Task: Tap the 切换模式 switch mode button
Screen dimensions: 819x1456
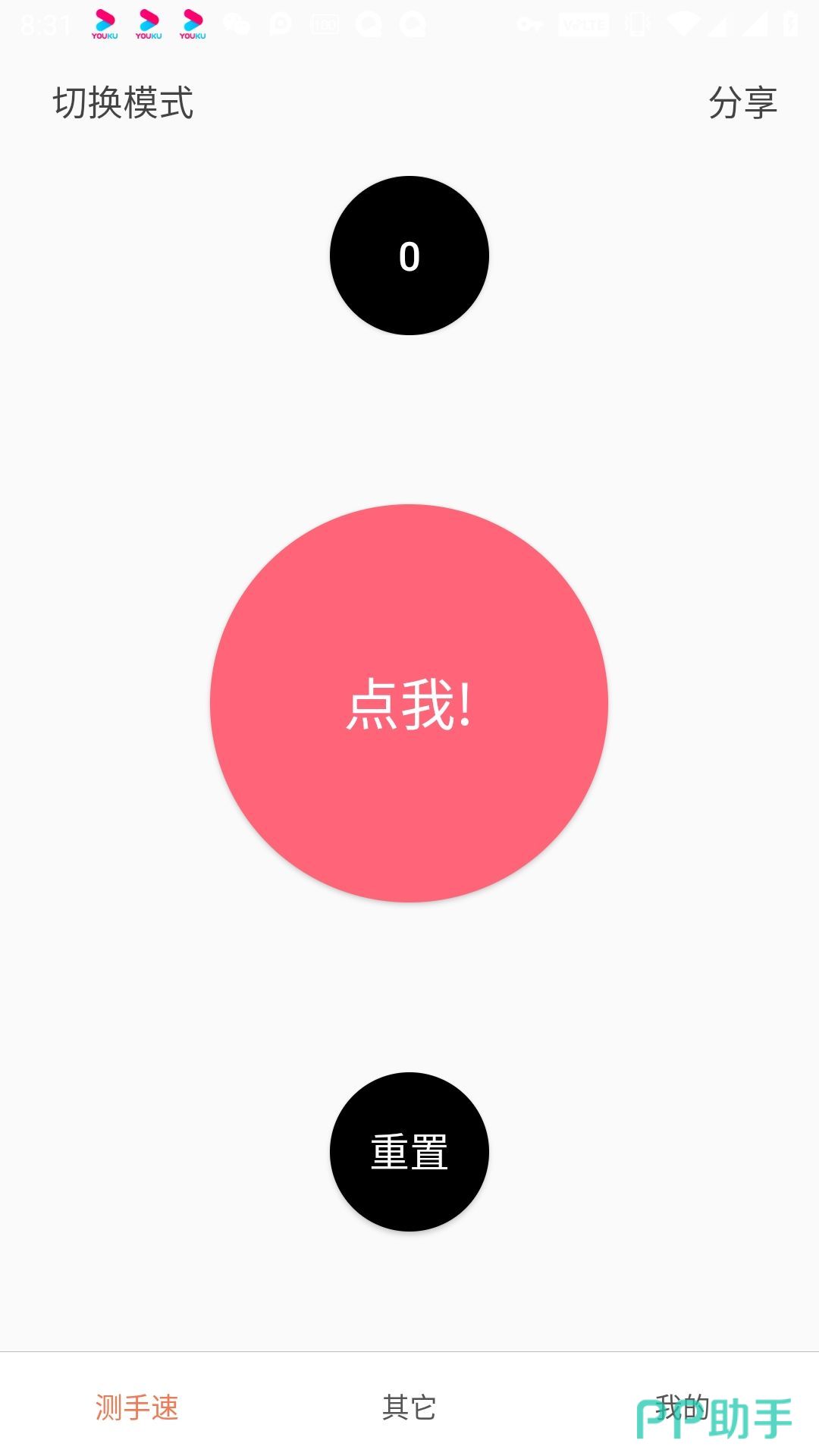Action: pos(123,102)
